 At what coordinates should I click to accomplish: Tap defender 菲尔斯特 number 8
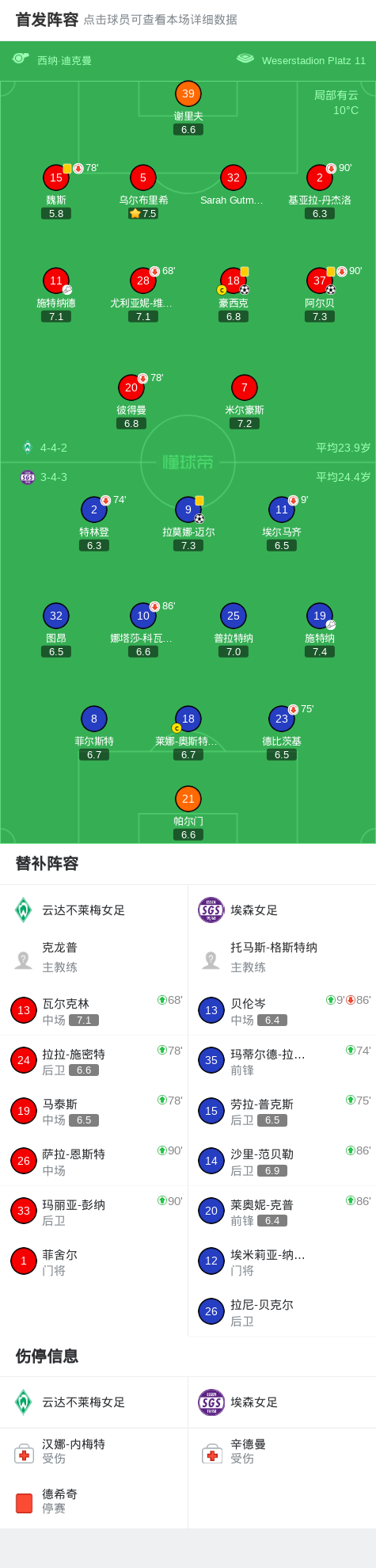pyautogui.click(x=94, y=733)
